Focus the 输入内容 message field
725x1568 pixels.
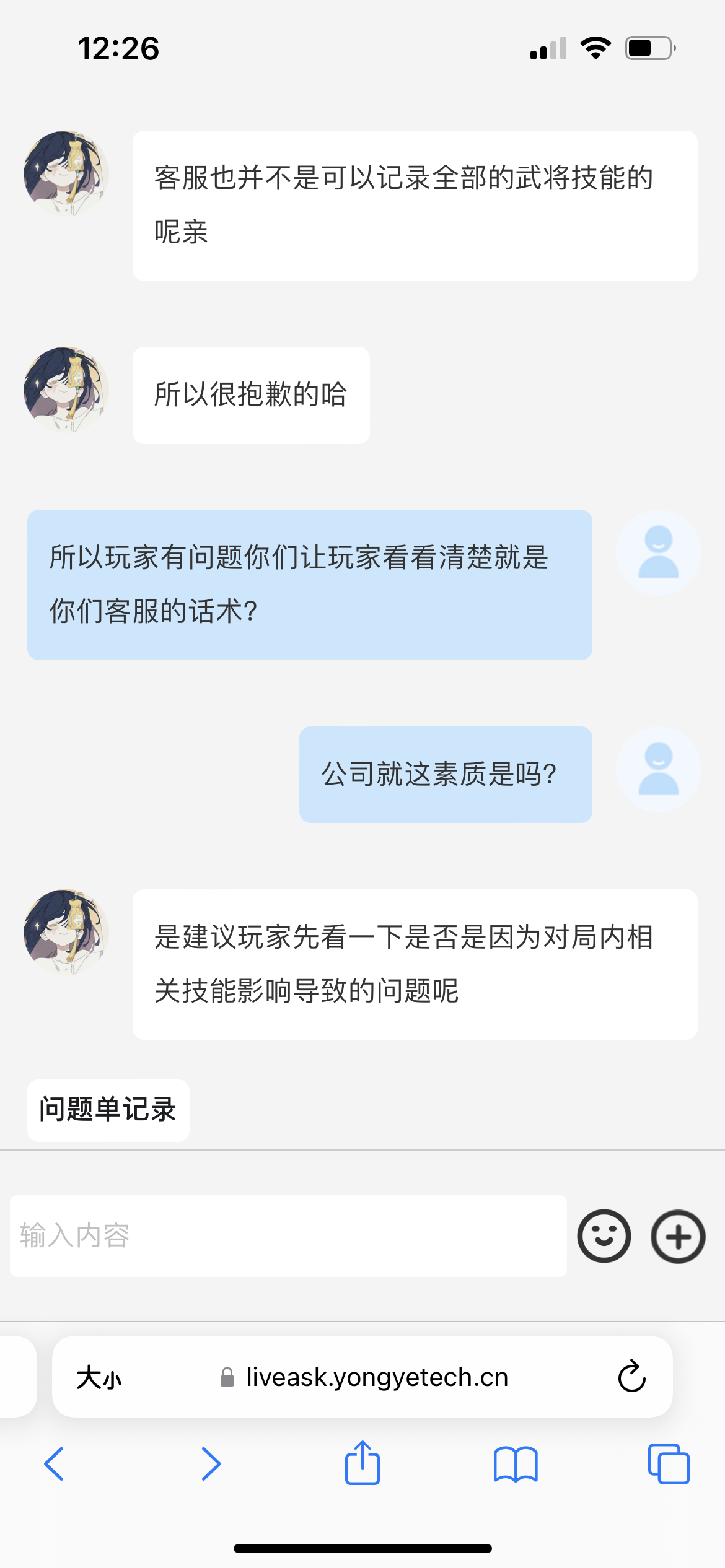(288, 1235)
